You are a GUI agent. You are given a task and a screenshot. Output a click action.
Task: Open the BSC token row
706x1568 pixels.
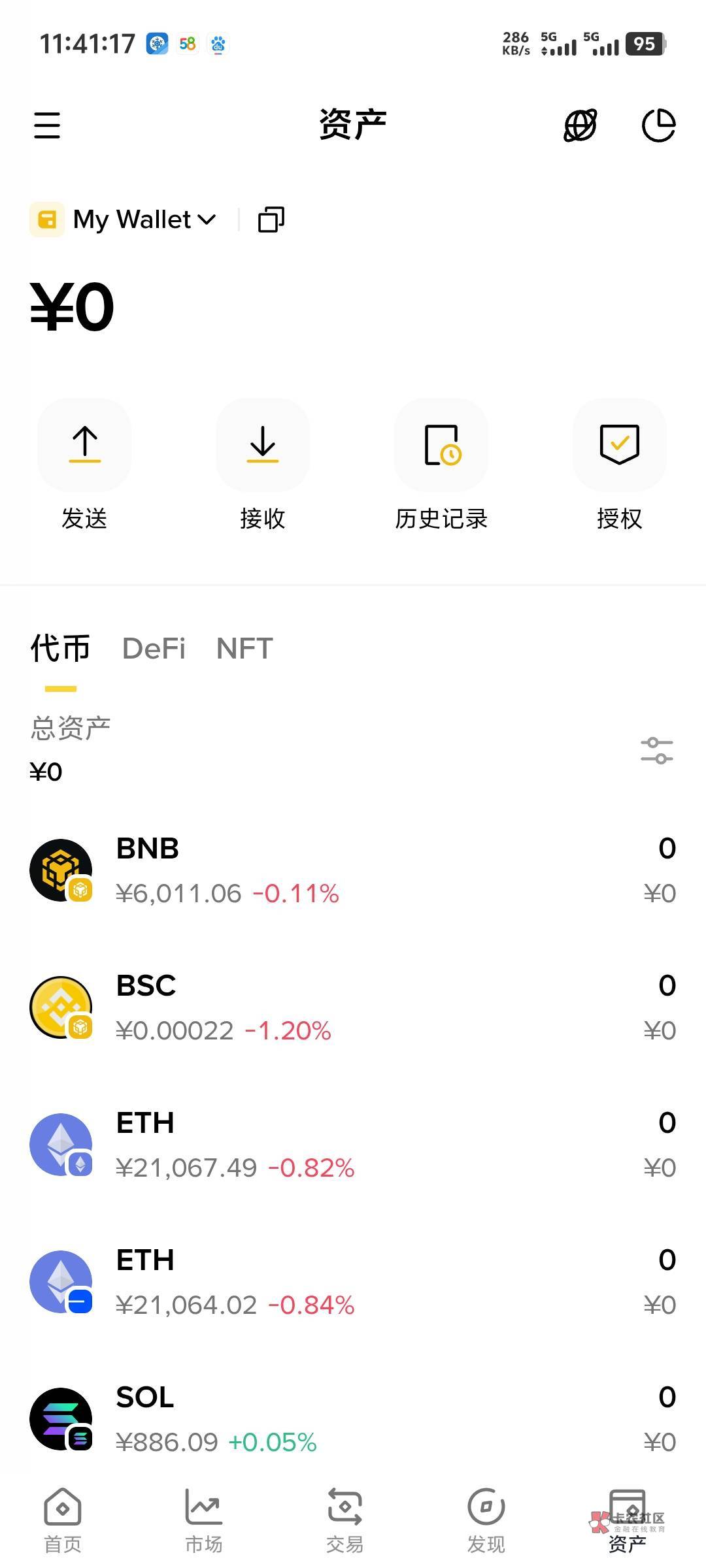coord(353,1007)
